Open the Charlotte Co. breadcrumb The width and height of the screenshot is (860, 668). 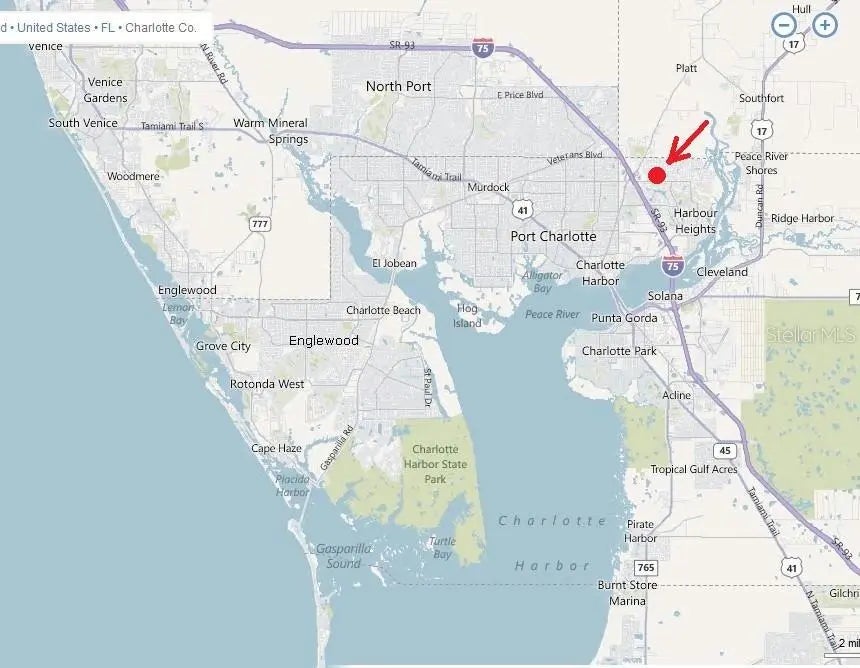(x=161, y=28)
